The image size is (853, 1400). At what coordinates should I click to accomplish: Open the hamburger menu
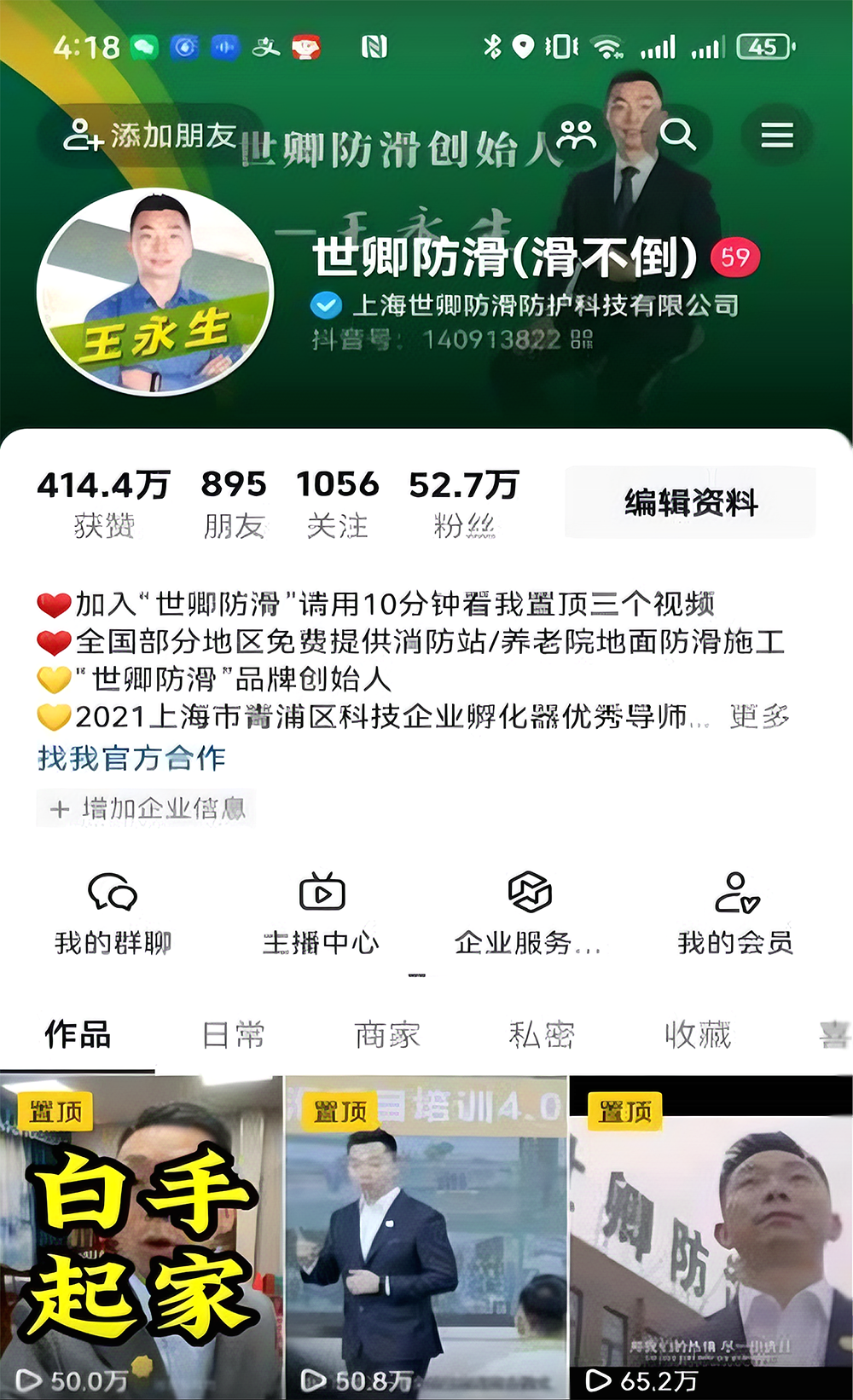coord(776,135)
